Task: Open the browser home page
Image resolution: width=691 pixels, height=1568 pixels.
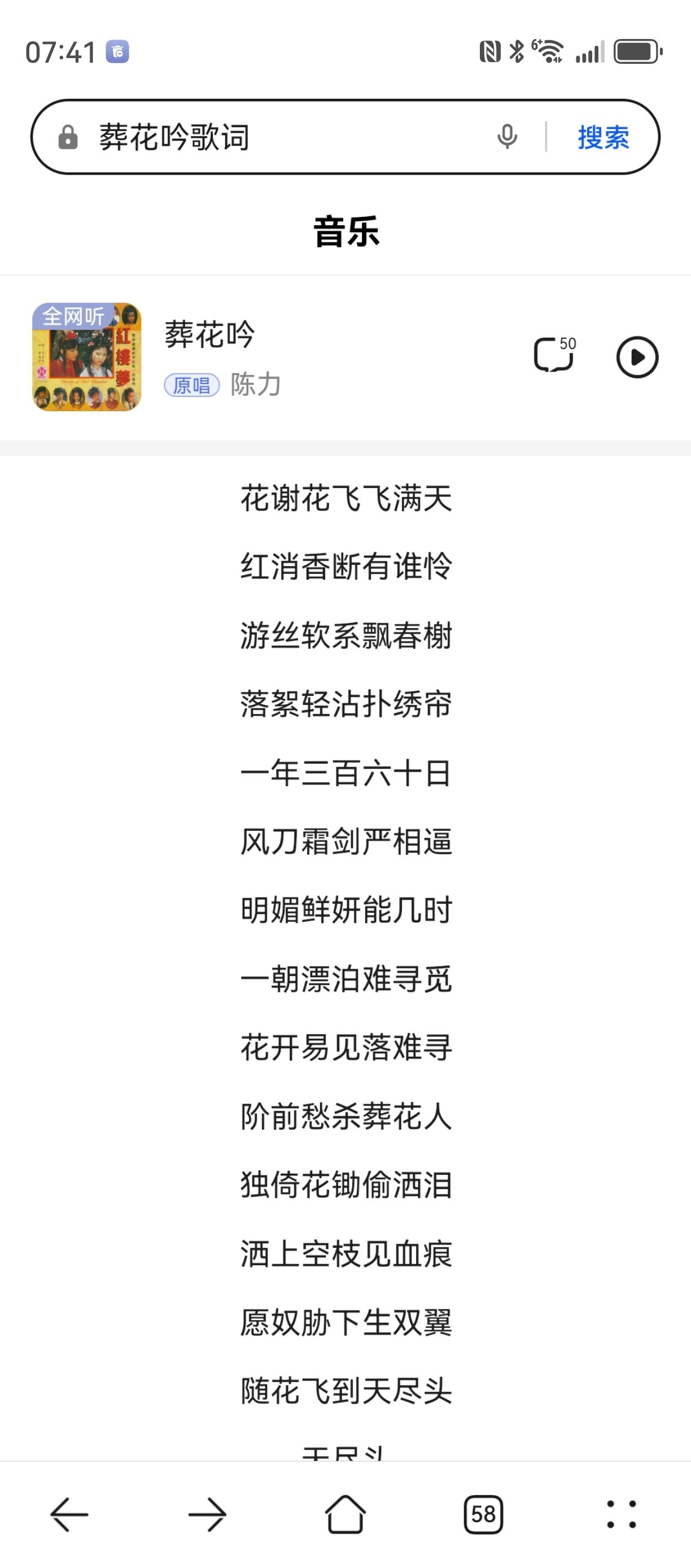Action: [x=345, y=1514]
